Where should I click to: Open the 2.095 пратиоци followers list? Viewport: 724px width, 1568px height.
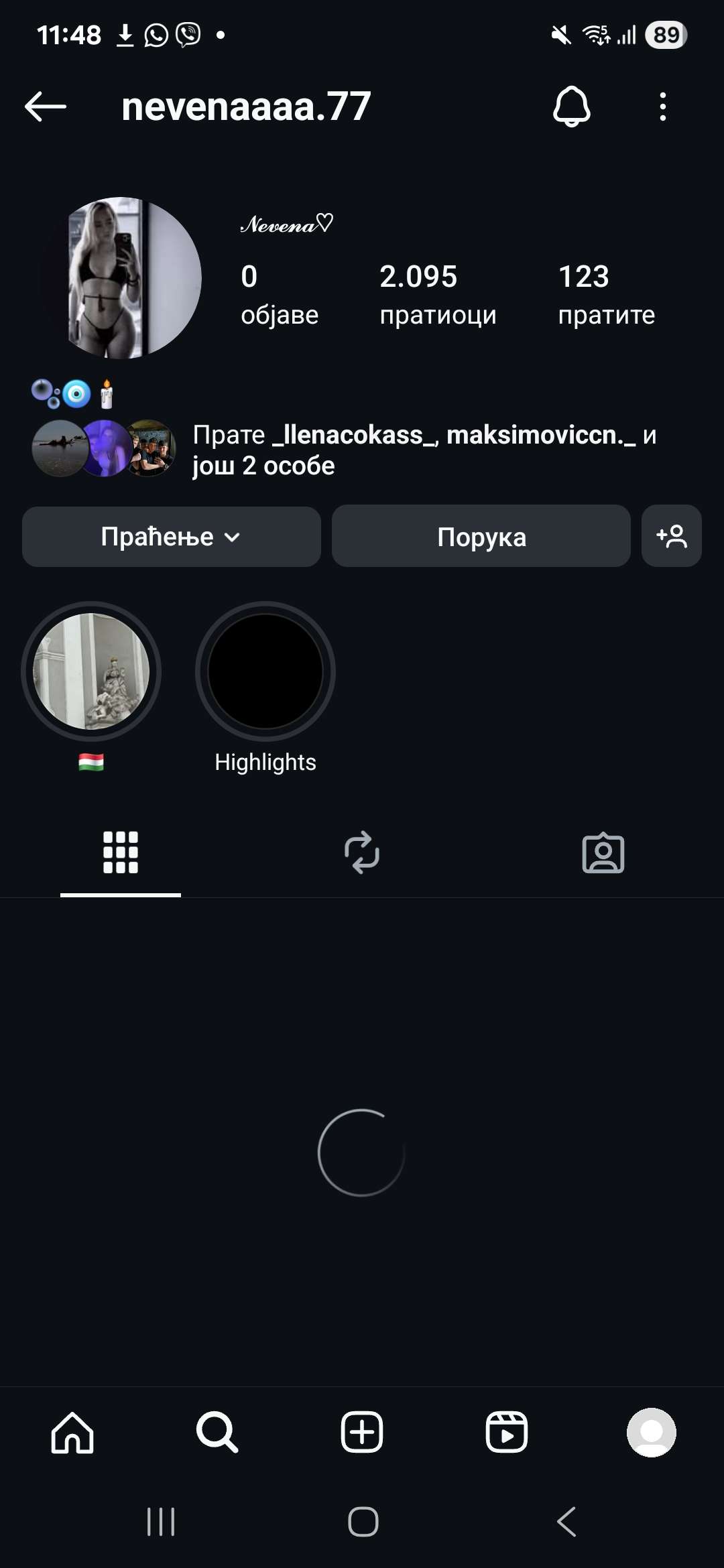pyautogui.click(x=438, y=294)
